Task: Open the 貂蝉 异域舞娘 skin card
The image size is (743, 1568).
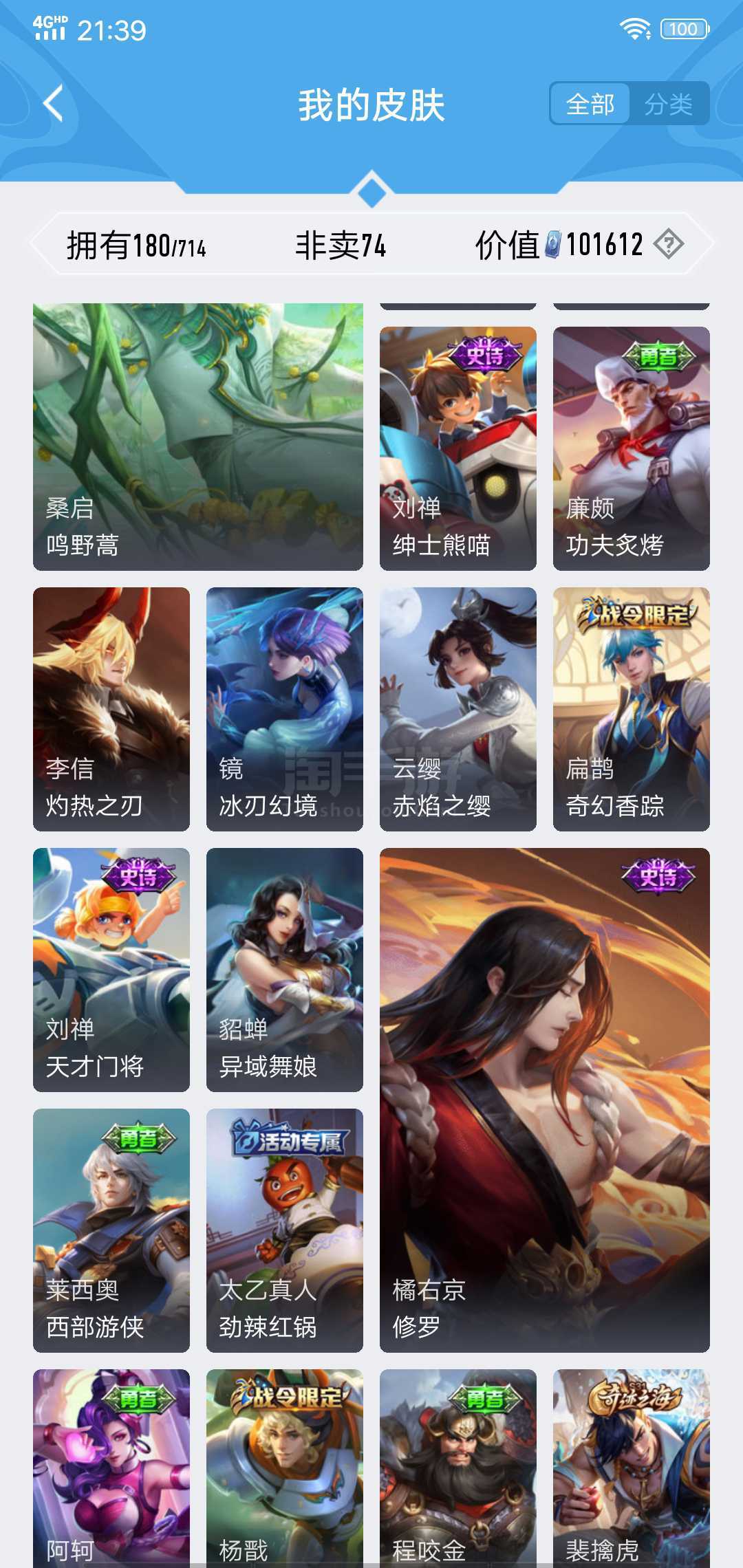Action: 284,969
